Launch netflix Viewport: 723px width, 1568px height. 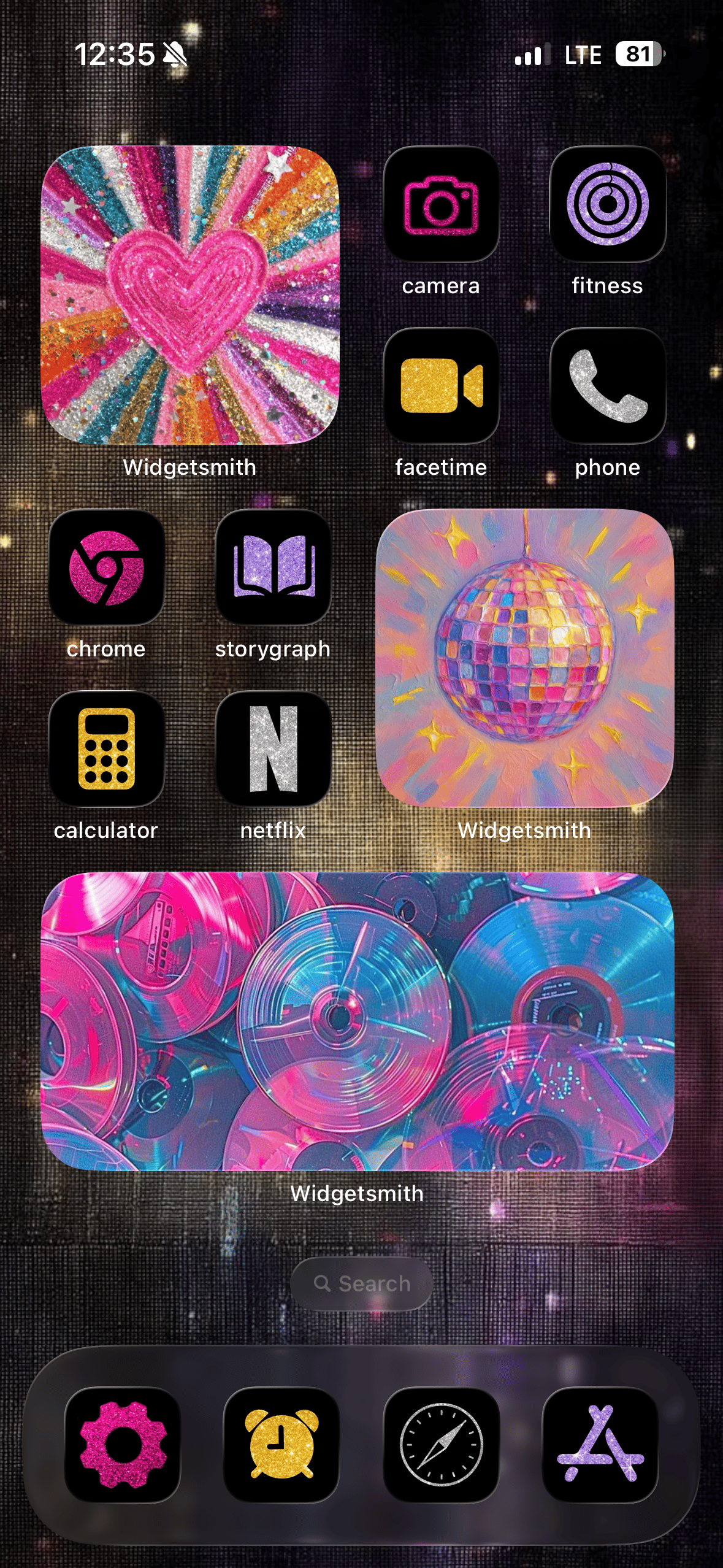274,749
